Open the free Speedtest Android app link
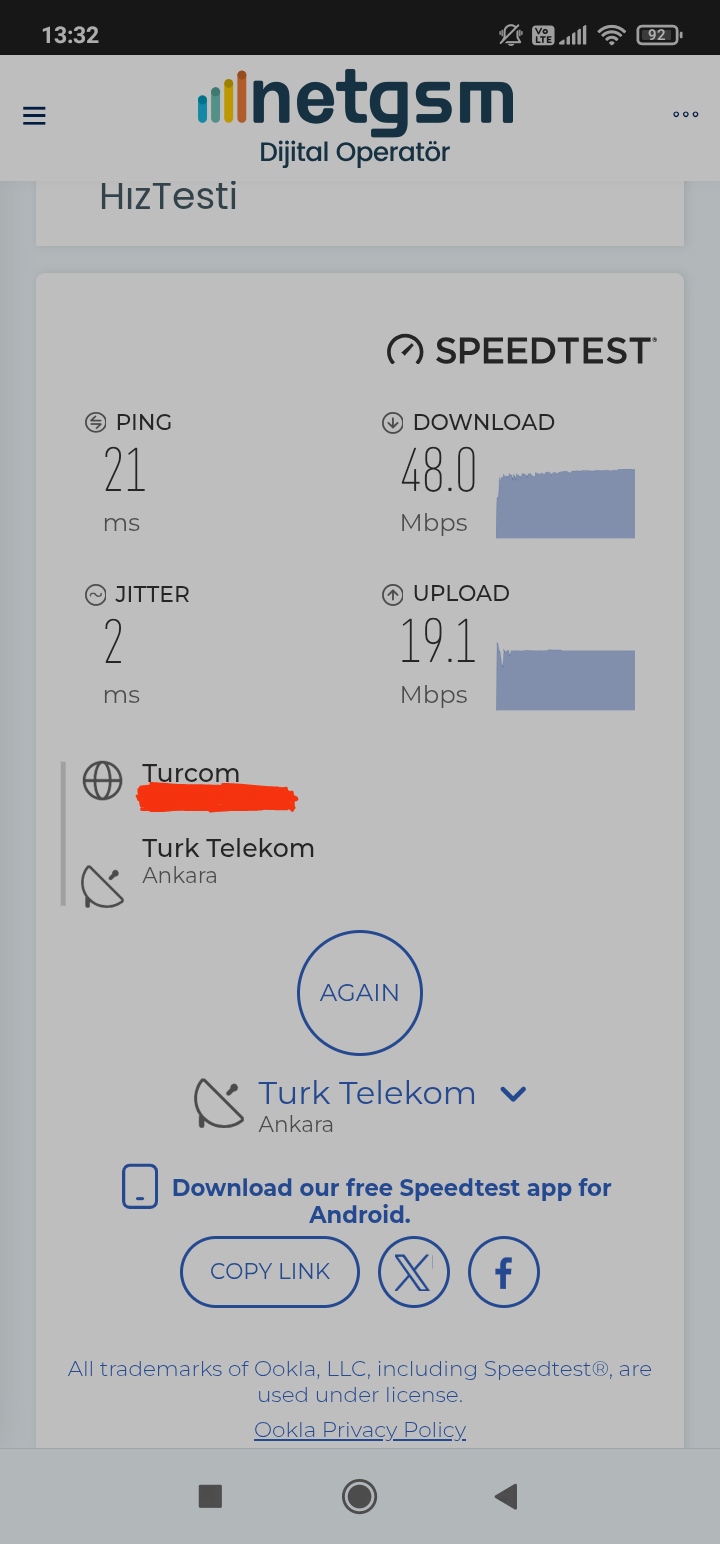 tap(391, 1201)
